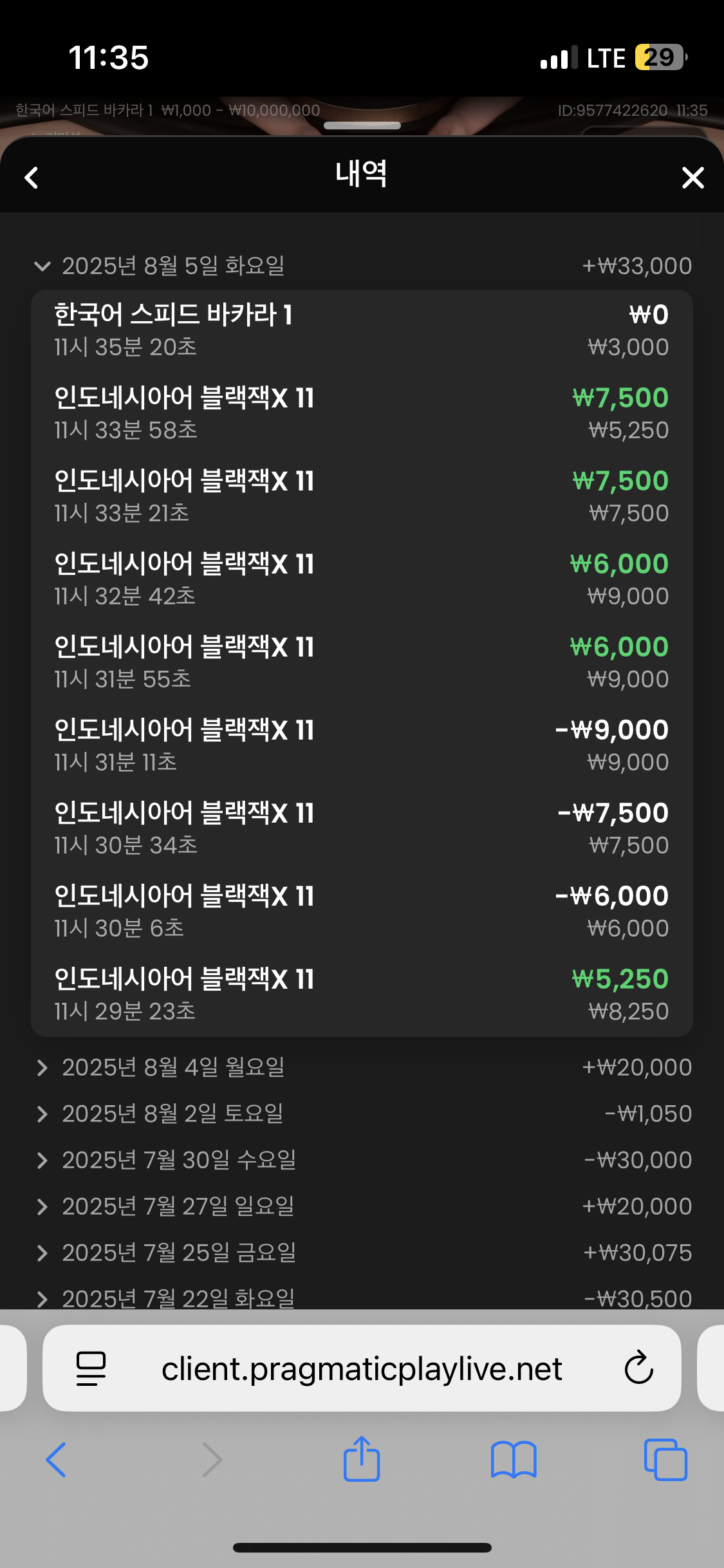Tap the Safari address bar URL
The image size is (724, 1568).
click(x=362, y=1368)
